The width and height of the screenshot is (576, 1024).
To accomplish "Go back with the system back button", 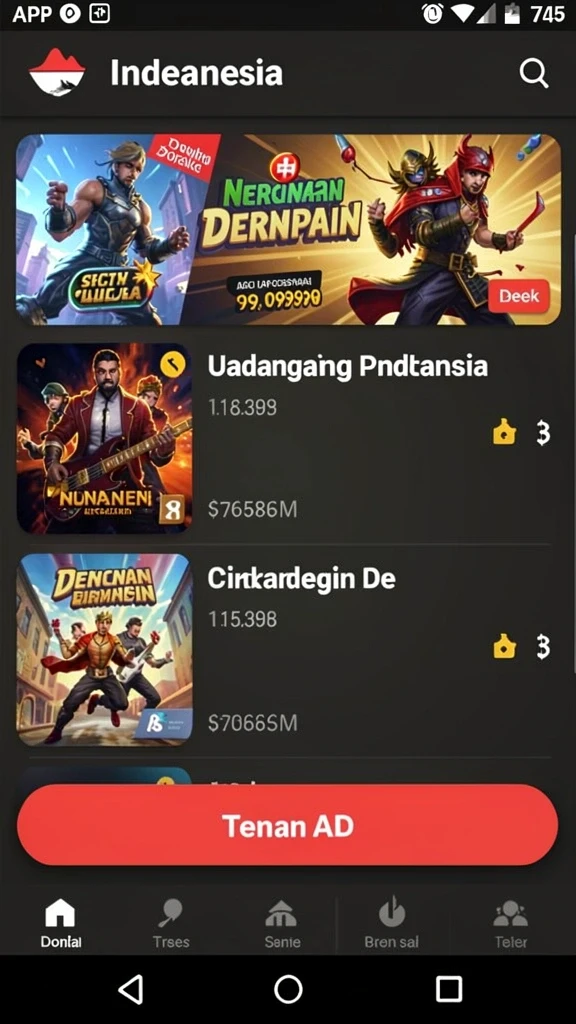I will [131, 989].
